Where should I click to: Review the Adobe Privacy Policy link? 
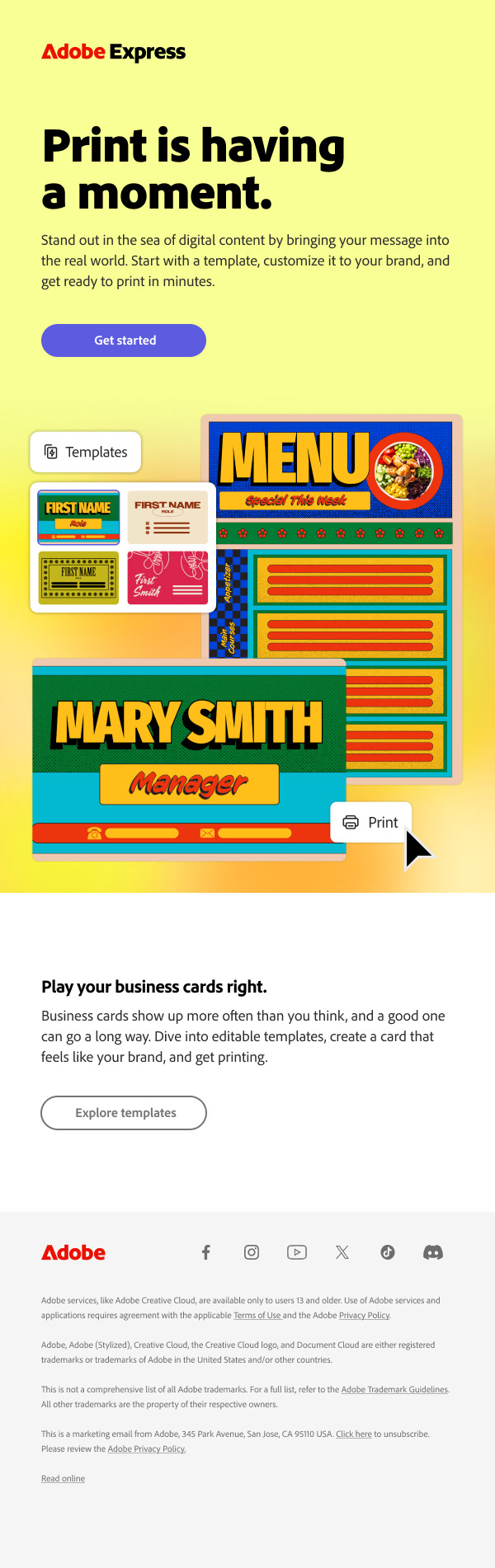(x=147, y=1449)
